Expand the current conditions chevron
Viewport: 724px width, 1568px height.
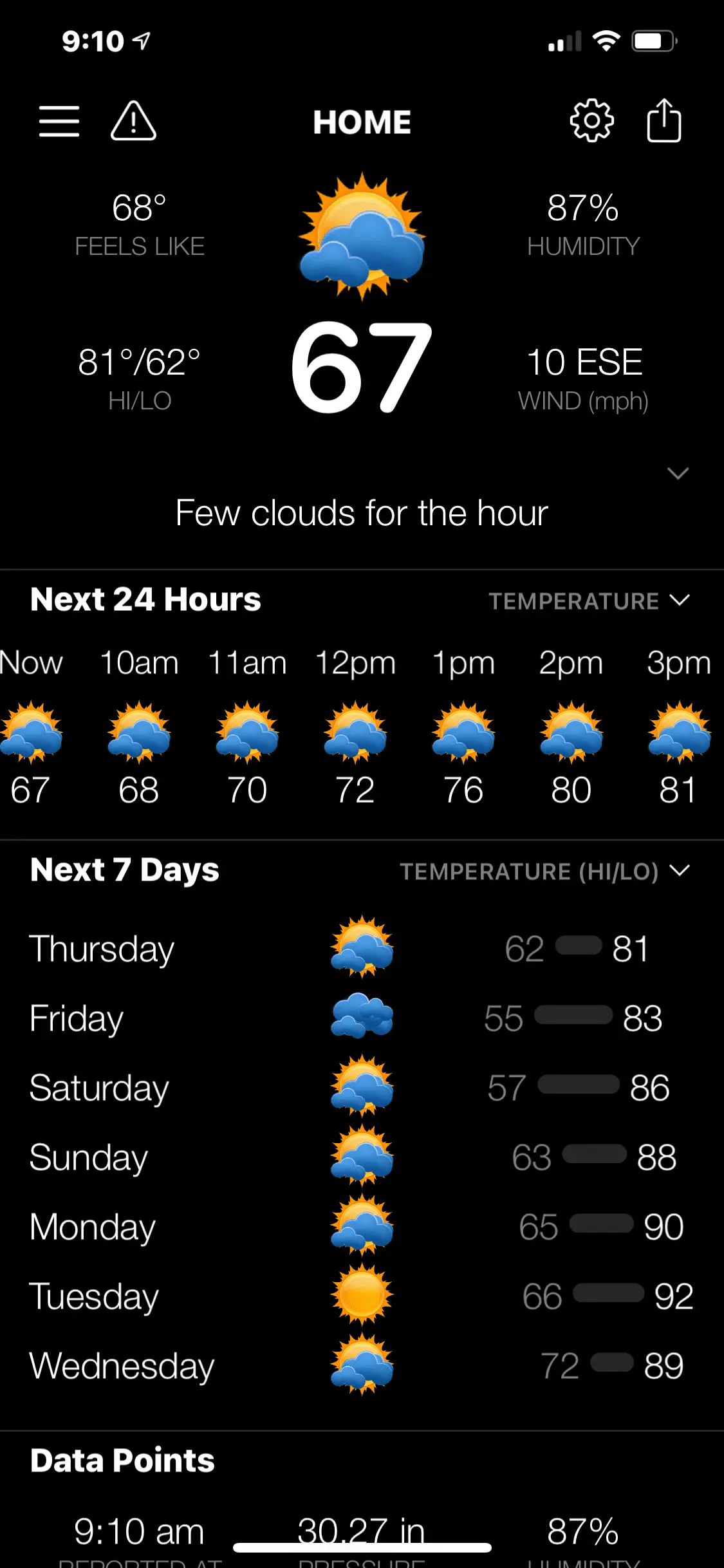pyautogui.click(x=678, y=474)
